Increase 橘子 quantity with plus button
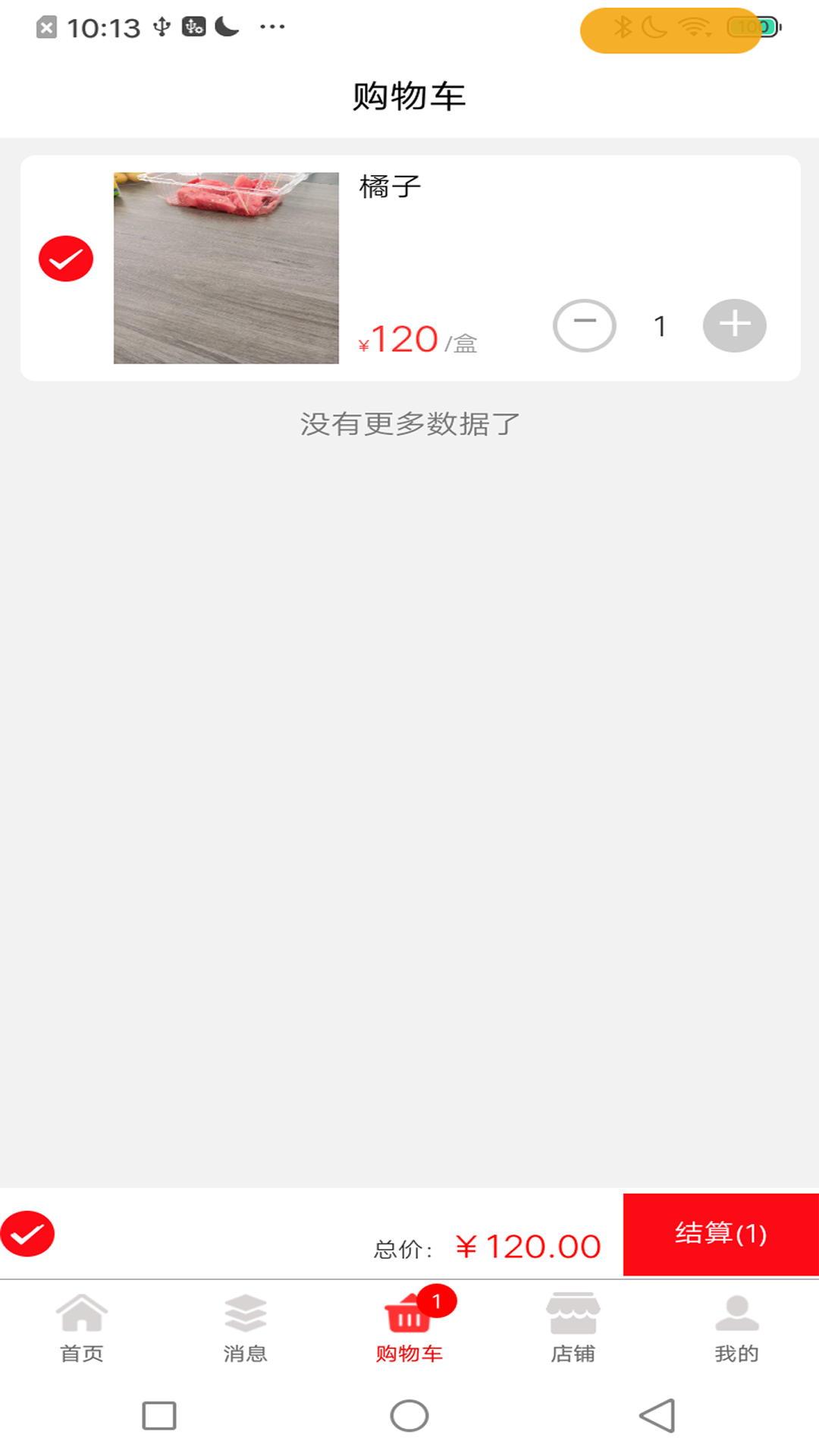 (734, 325)
